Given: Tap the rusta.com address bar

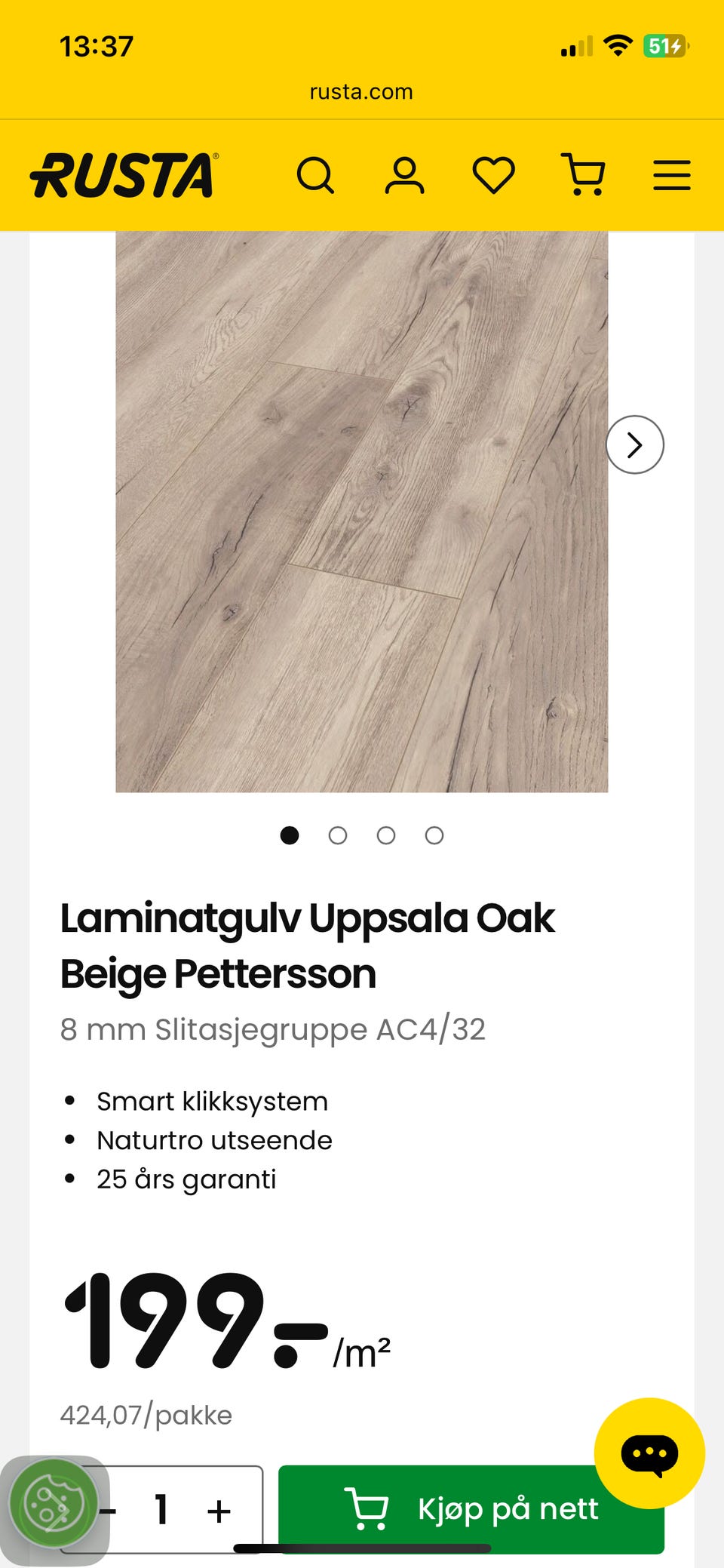Looking at the screenshot, I should (x=361, y=92).
